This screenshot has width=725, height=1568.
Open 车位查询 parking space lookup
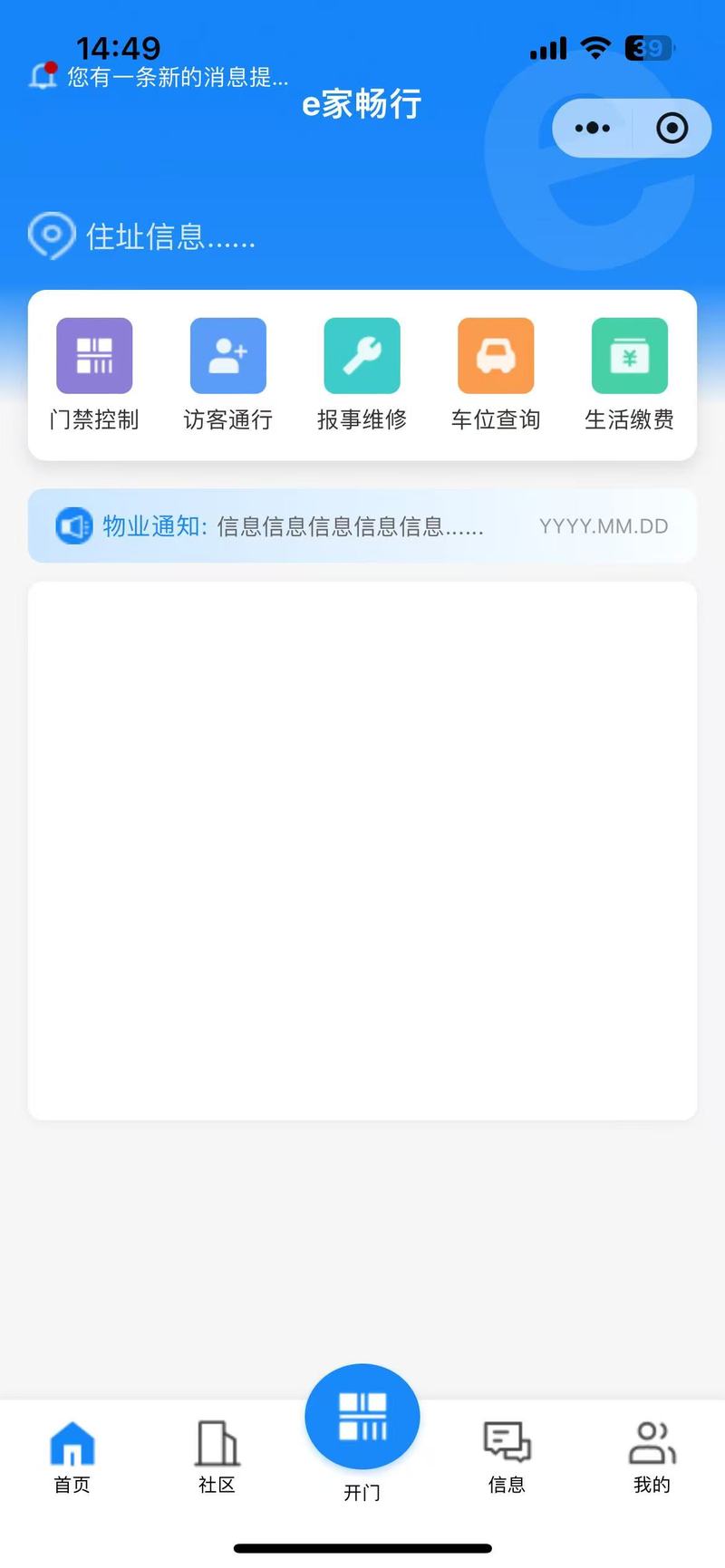click(x=496, y=375)
